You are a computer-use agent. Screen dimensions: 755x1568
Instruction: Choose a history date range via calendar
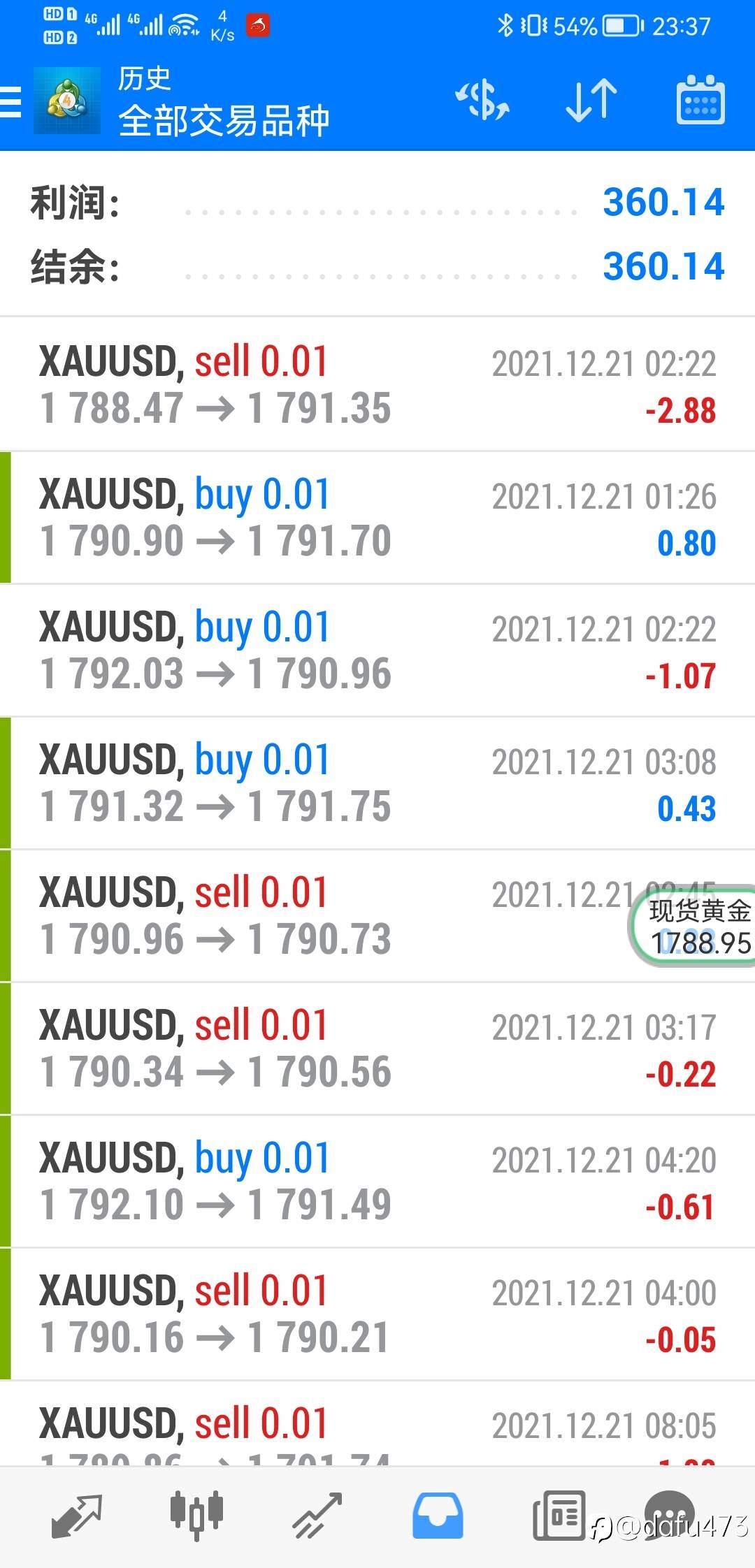tap(700, 101)
